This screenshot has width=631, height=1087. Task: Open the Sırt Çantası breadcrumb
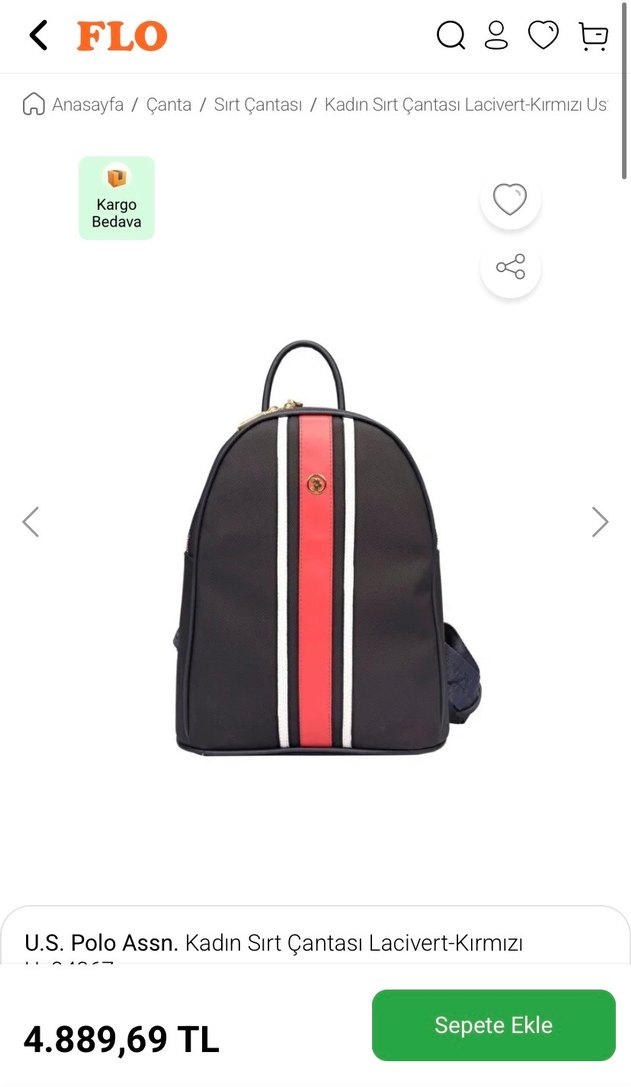[x=257, y=104]
